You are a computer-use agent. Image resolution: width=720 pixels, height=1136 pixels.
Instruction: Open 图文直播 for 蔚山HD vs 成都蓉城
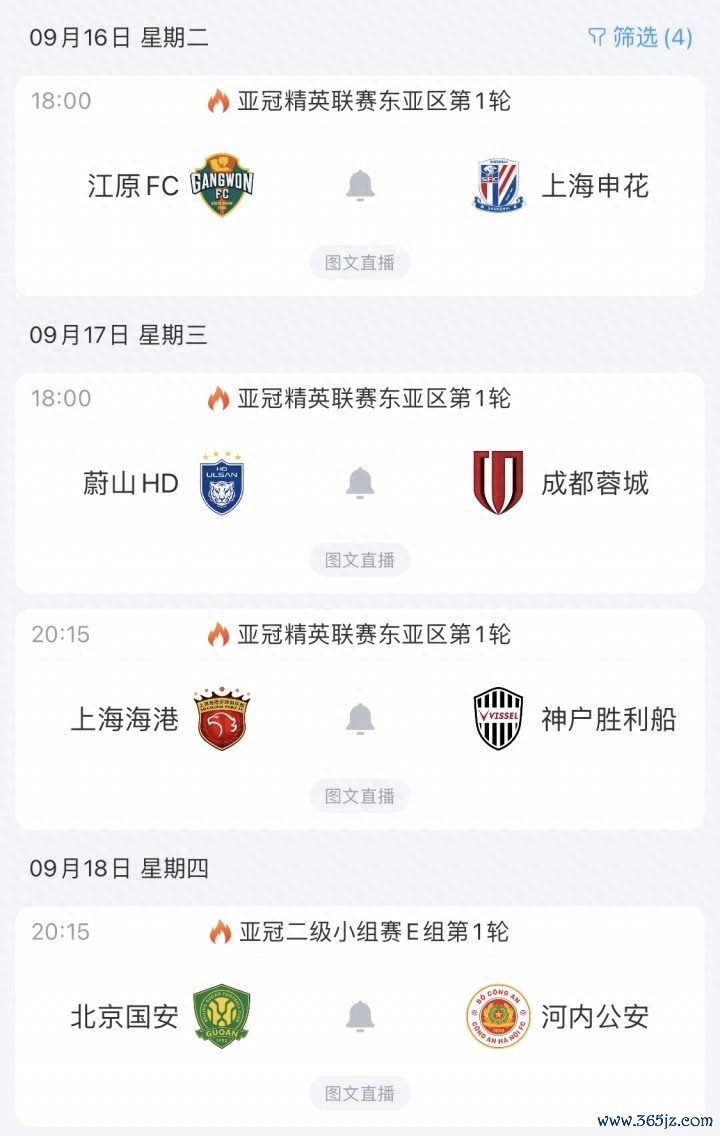coord(360,560)
